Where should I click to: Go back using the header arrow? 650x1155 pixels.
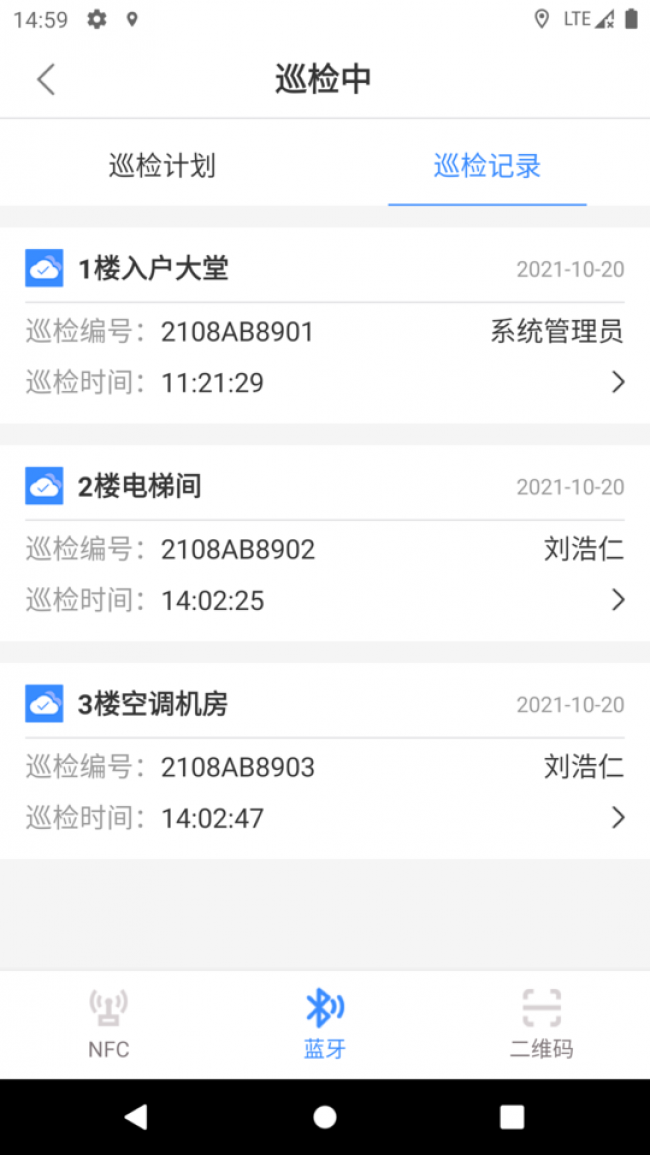46,80
